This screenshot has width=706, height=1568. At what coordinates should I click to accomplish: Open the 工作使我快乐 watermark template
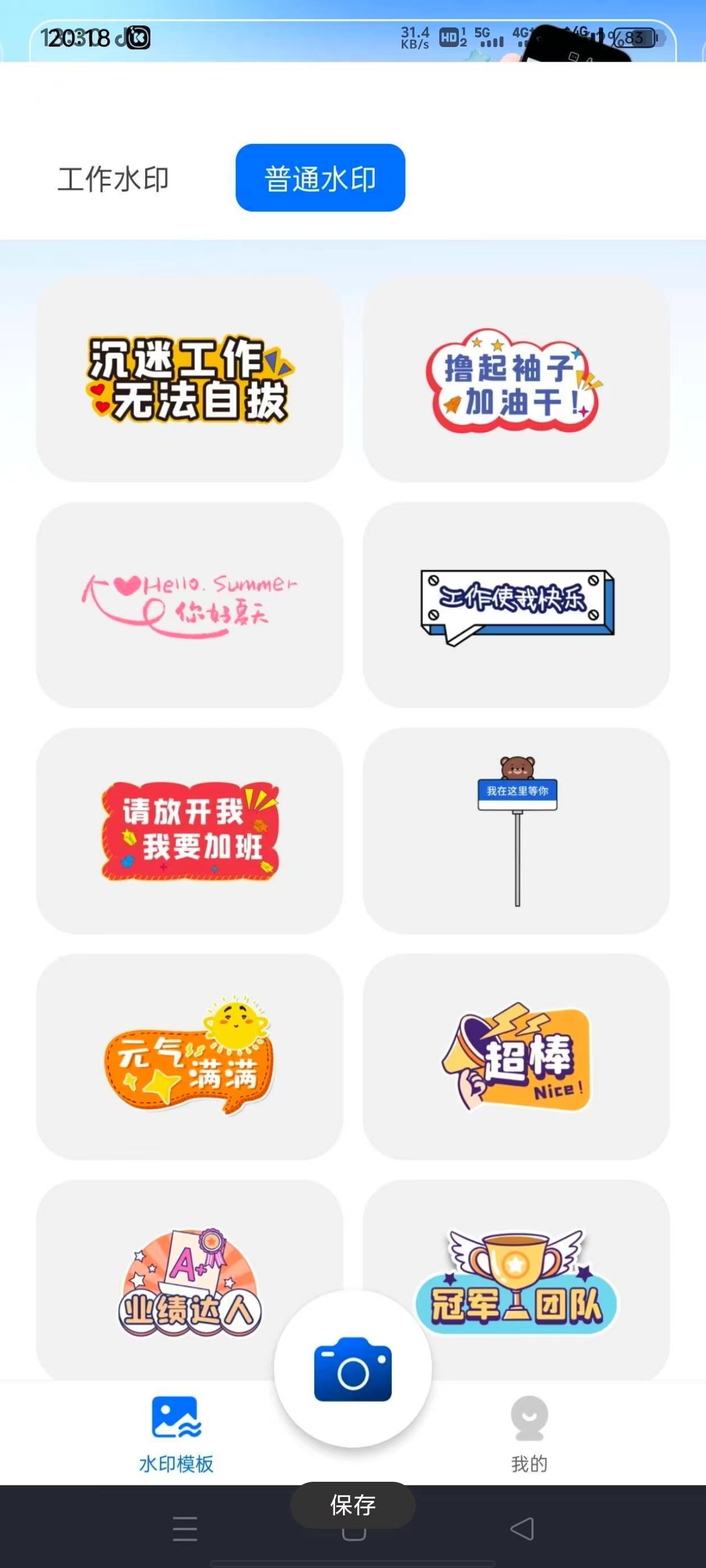pyautogui.click(x=515, y=604)
